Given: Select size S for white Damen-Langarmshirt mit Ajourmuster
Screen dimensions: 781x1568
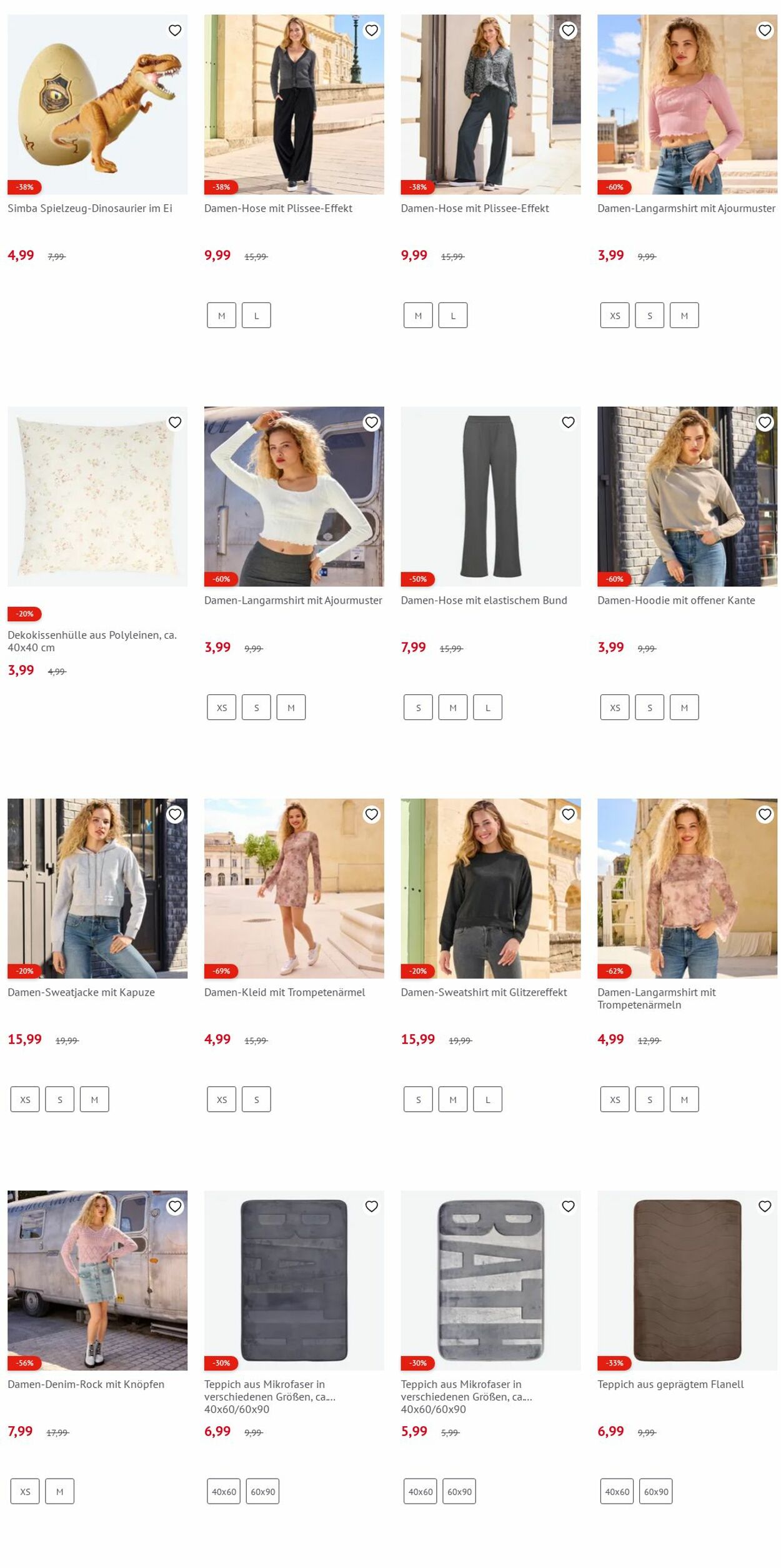Looking at the screenshot, I should click(x=256, y=707).
